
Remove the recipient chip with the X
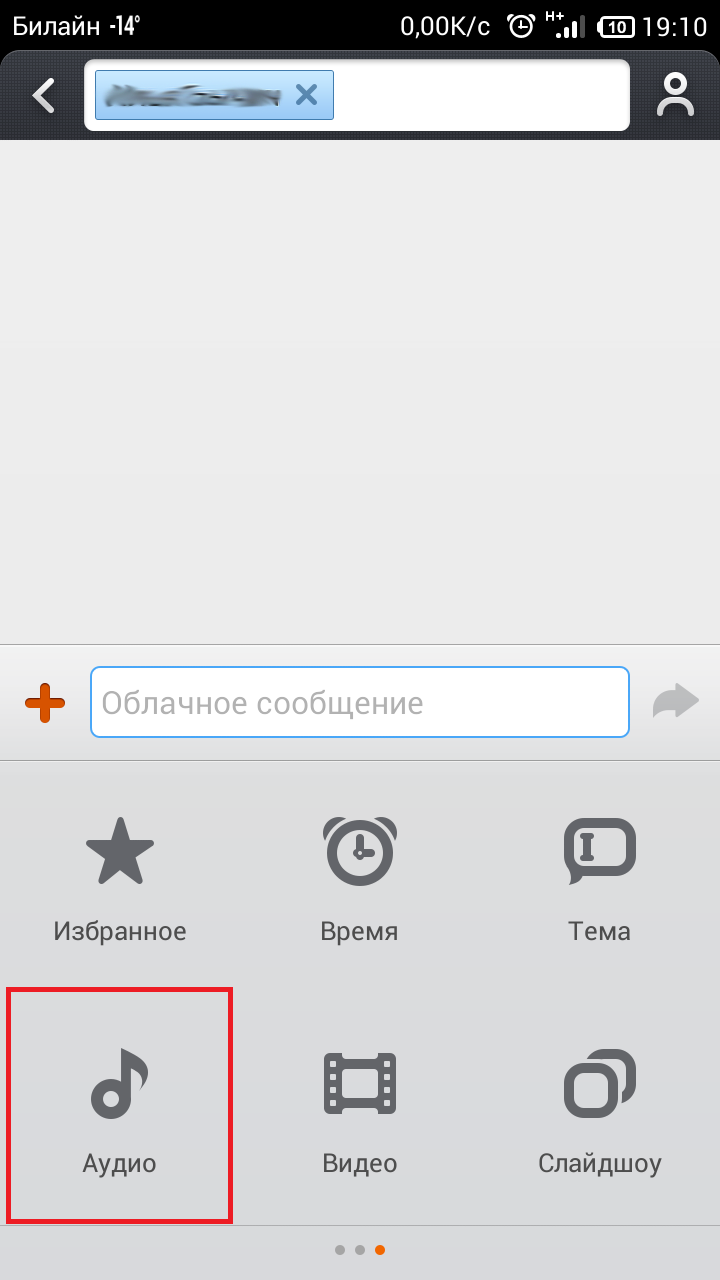pos(306,95)
